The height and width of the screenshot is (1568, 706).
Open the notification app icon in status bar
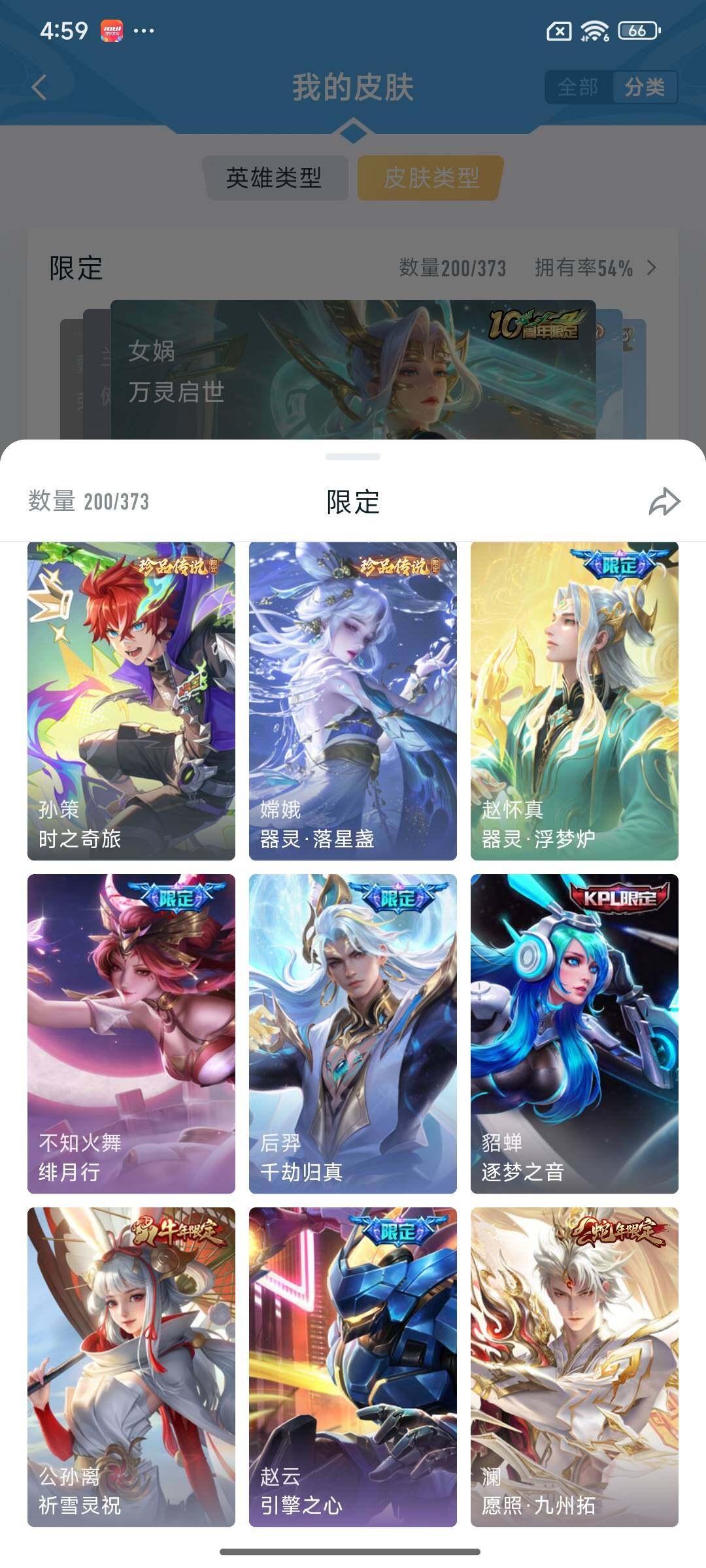click(x=111, y=29)
